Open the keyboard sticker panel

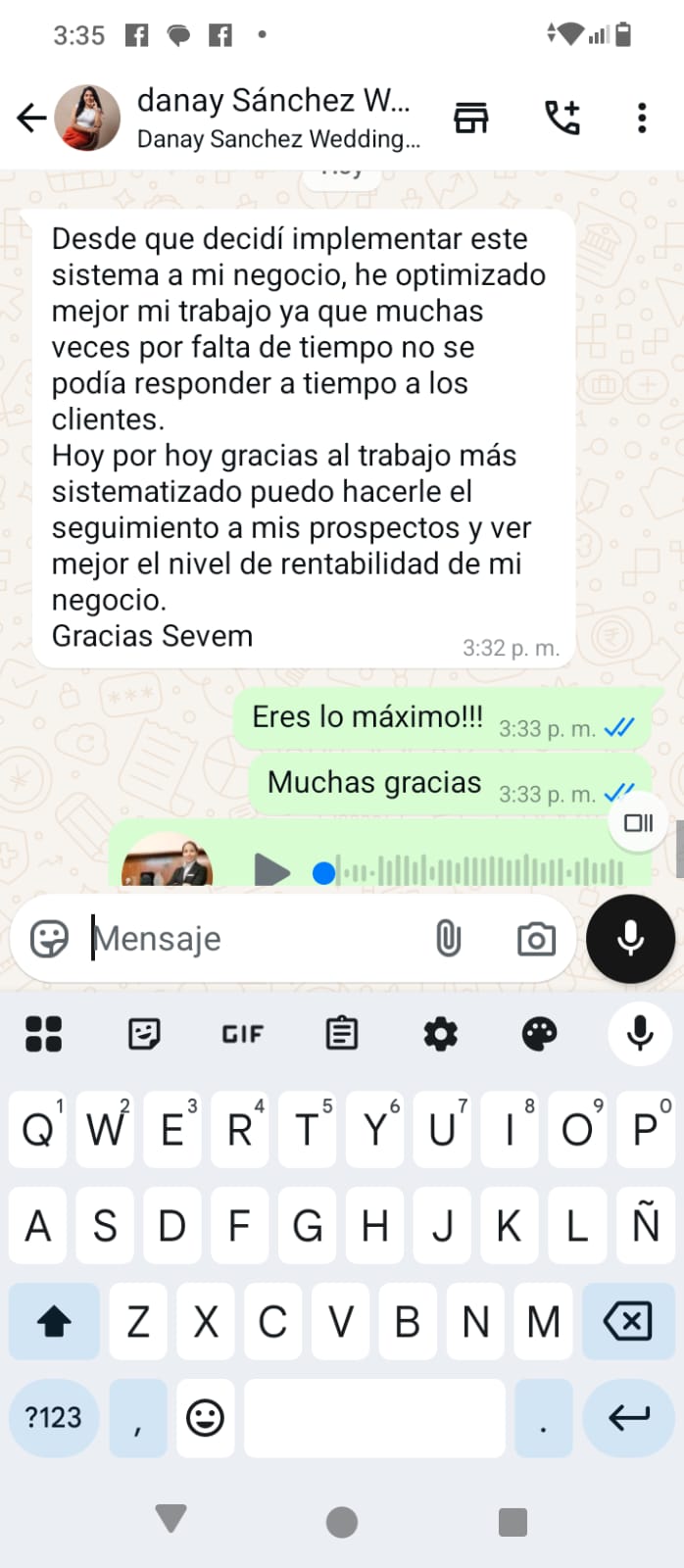pos(144,1034)
